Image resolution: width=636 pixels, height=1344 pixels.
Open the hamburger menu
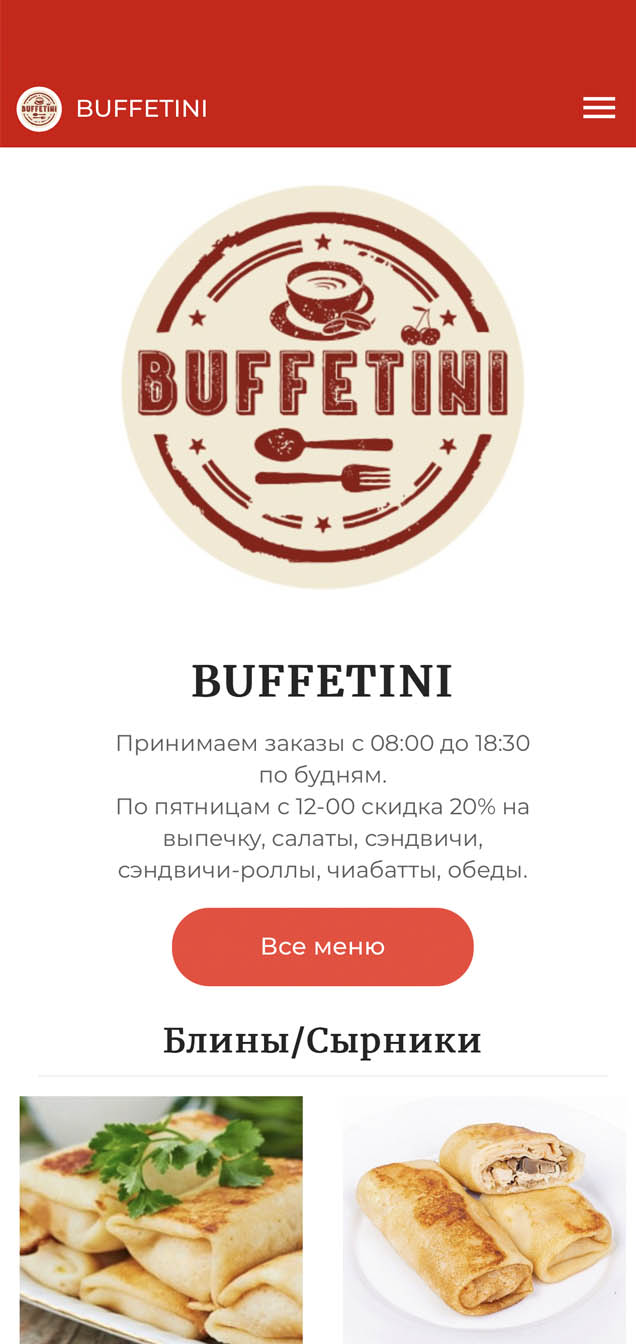599,109
